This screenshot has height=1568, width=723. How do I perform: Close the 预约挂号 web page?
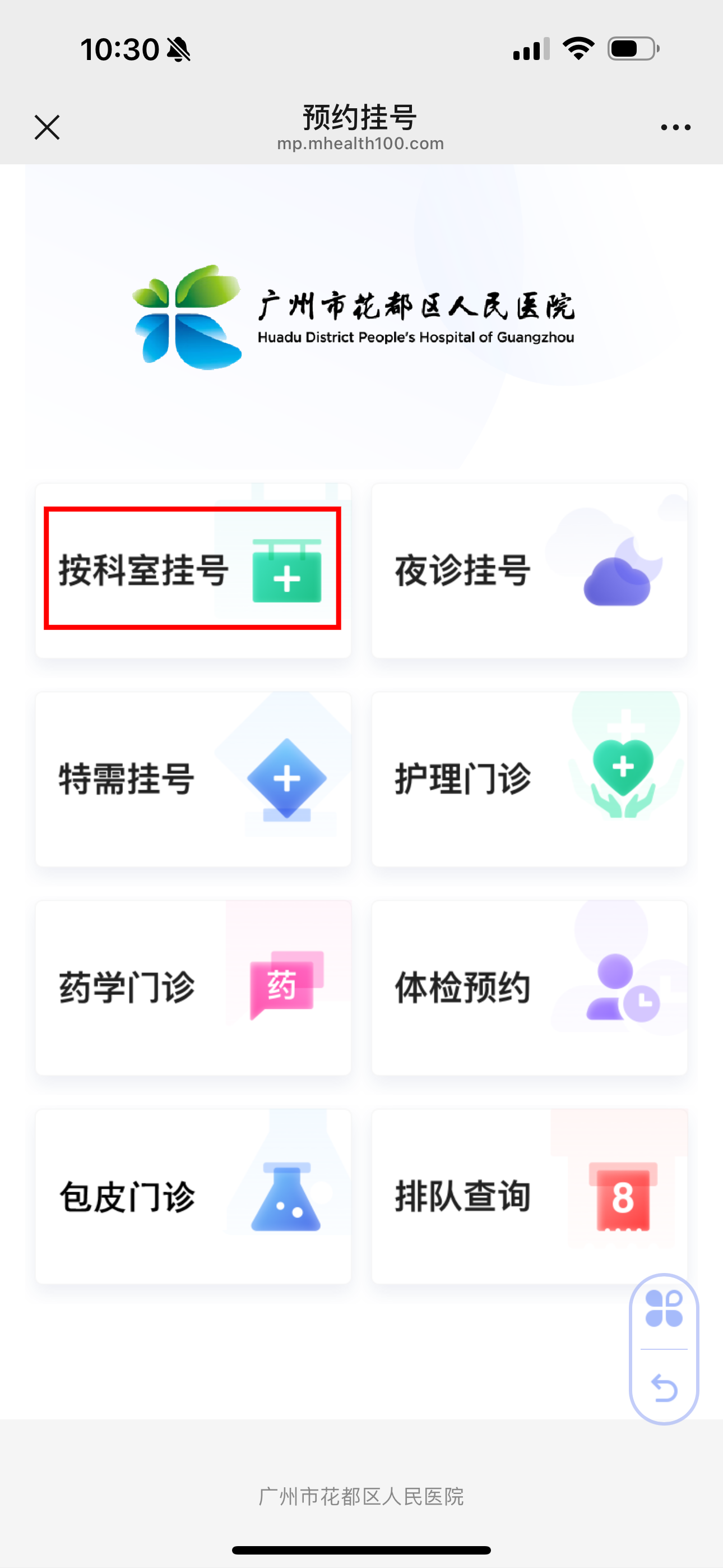click(47, 127)
